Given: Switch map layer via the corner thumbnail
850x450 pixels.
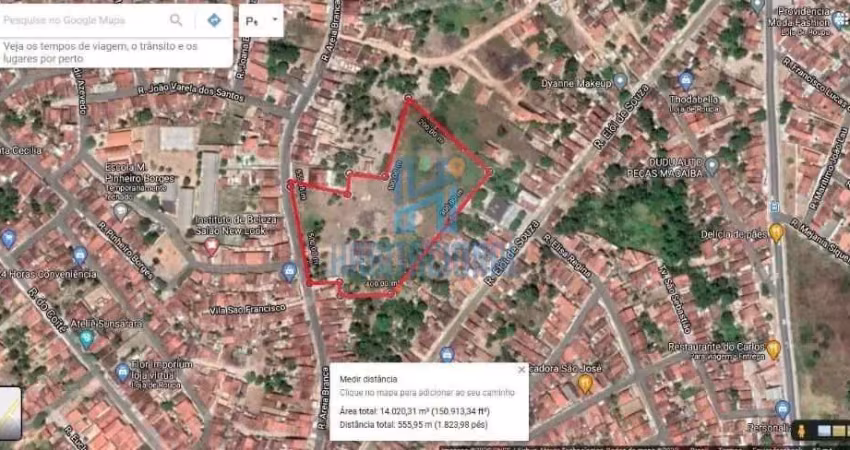Looking at the screenshot, I should pos(10,414).
